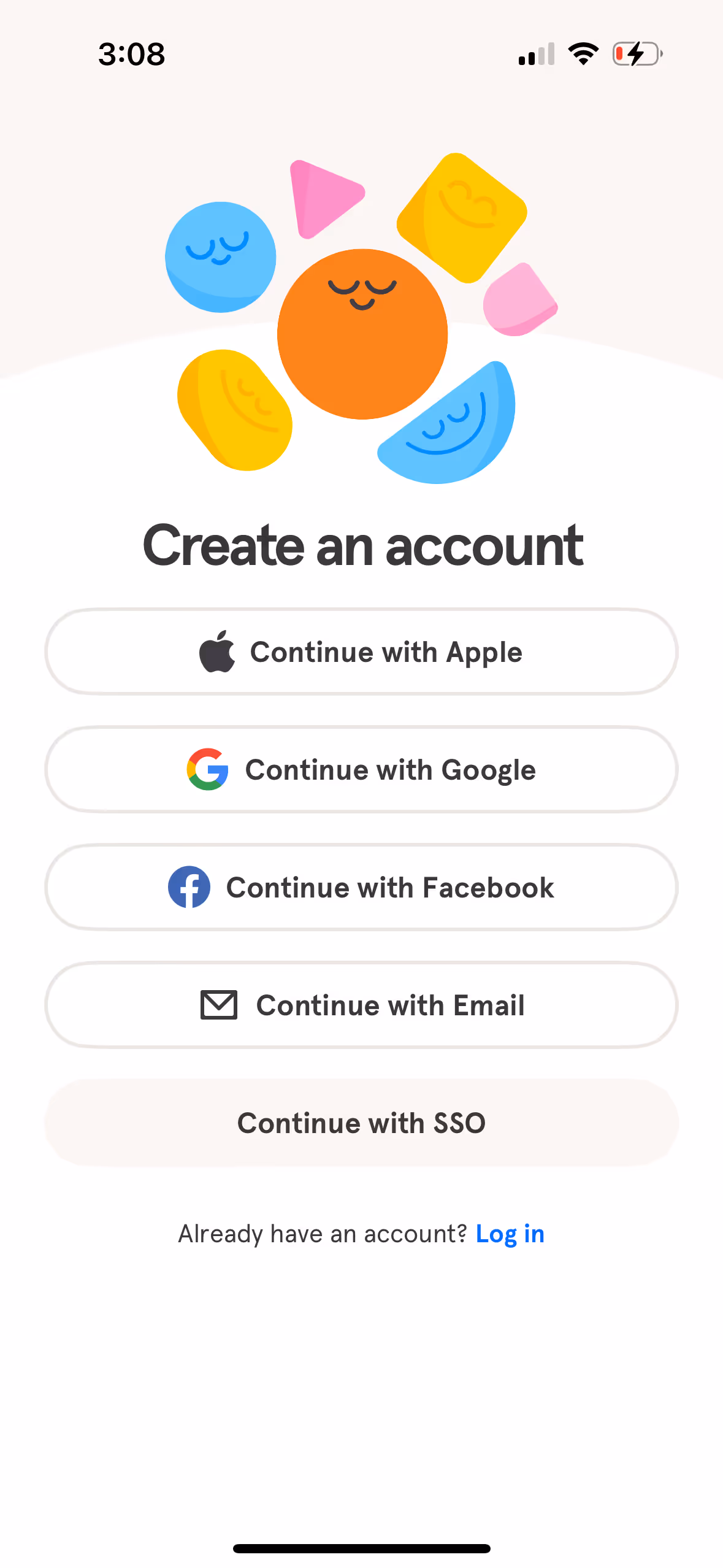
Task: Choose Continue with Google
Action: point(361,769)
